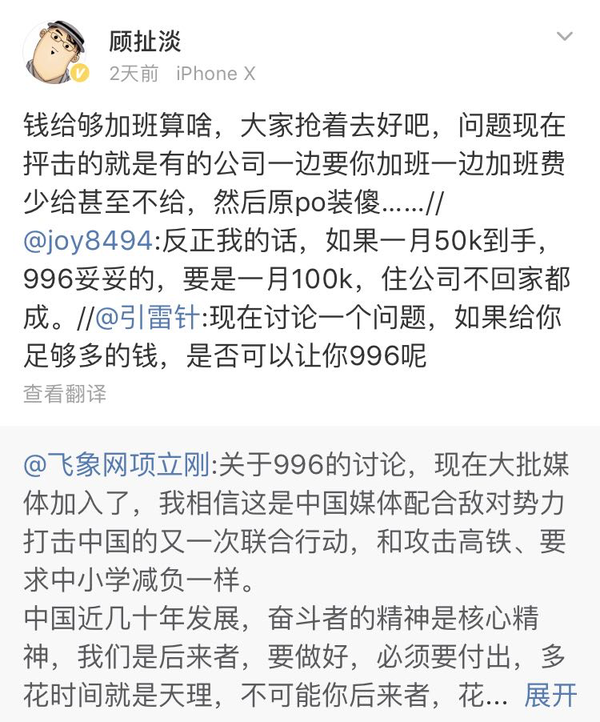The width and height of the screenshot is (600, 722).
Task: Expand the reposted text with 展开
Action: click(x=551, y=694)
